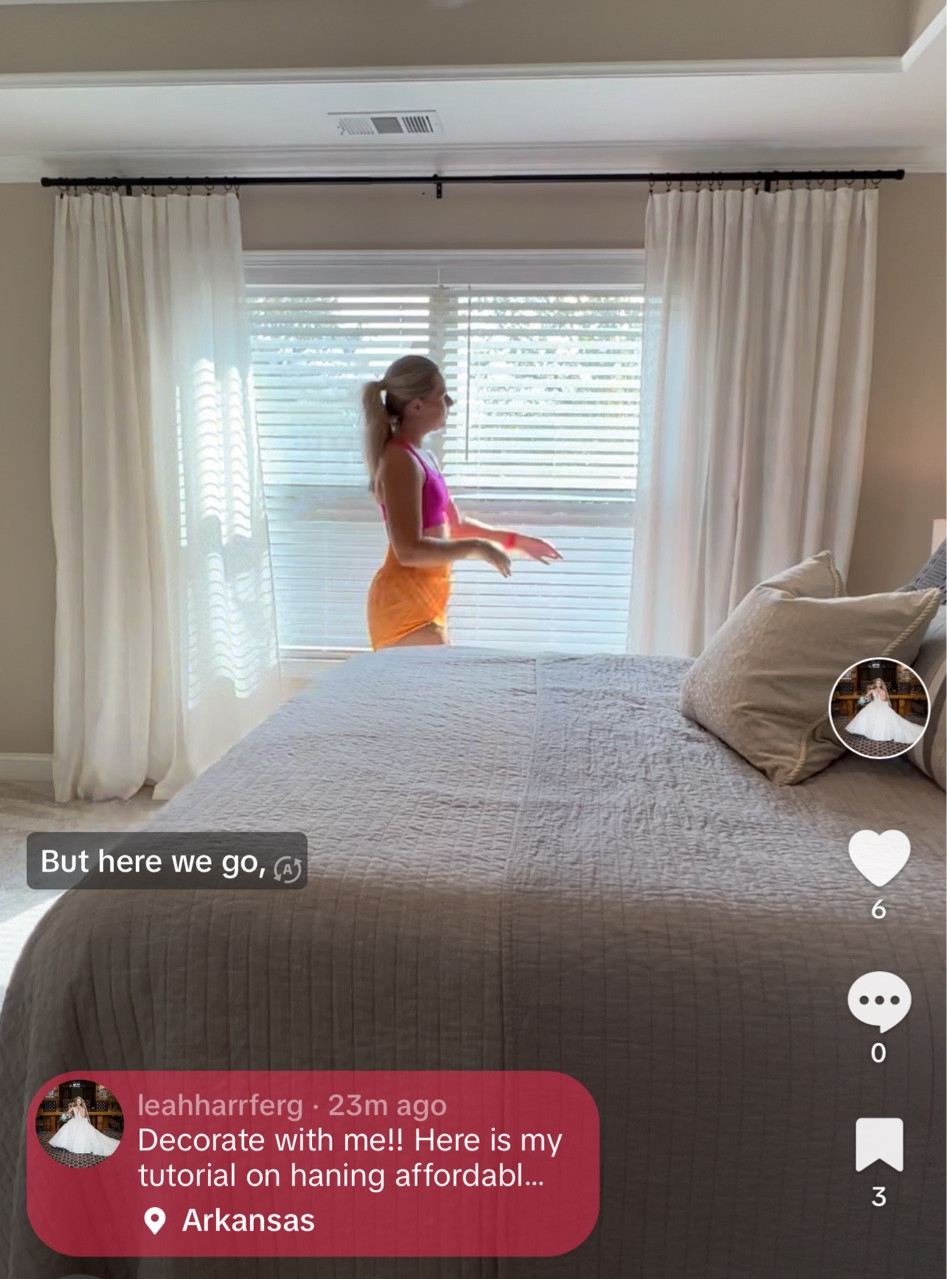This screenshot has width=947, height=1279.
Task: Like this video with the heart icon
Action: click(879, 858)
